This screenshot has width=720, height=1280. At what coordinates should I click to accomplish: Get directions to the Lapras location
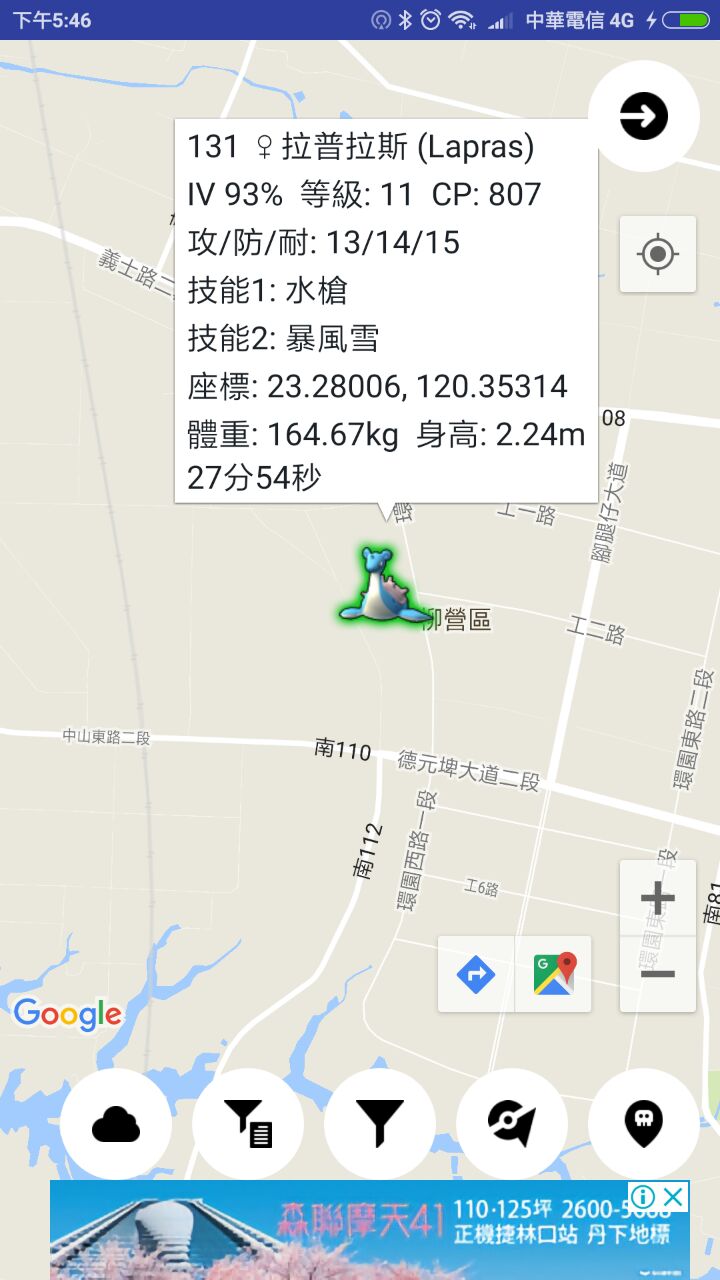point(476,974)
